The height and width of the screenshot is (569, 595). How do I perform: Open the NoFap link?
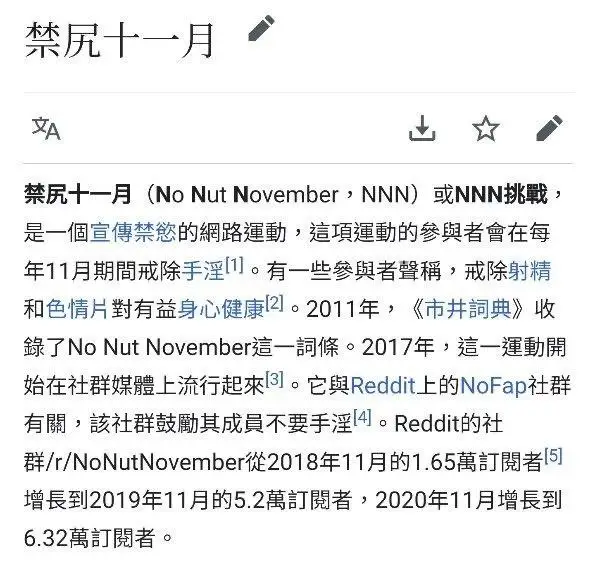(x=493, y=386)
